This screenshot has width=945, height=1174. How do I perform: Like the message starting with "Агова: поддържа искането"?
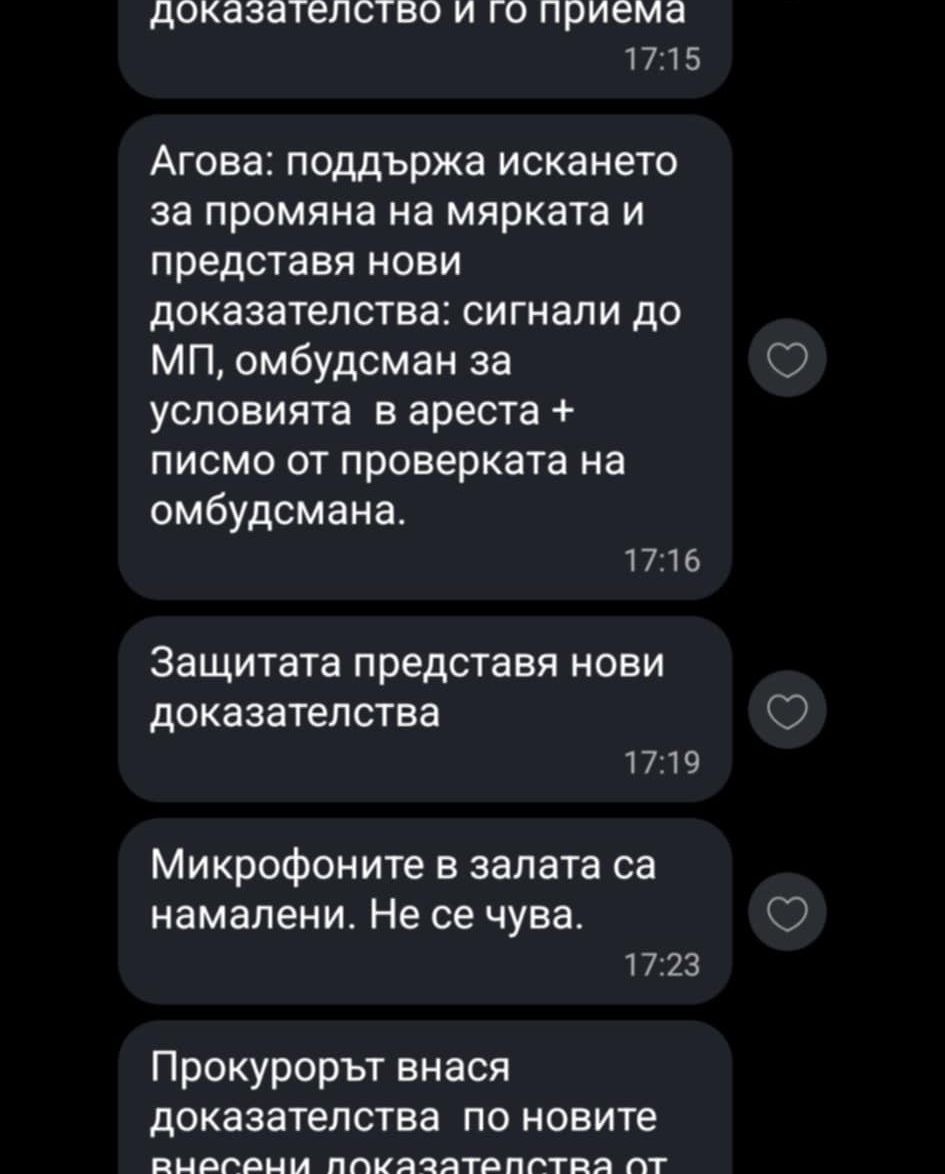(788, 358)
